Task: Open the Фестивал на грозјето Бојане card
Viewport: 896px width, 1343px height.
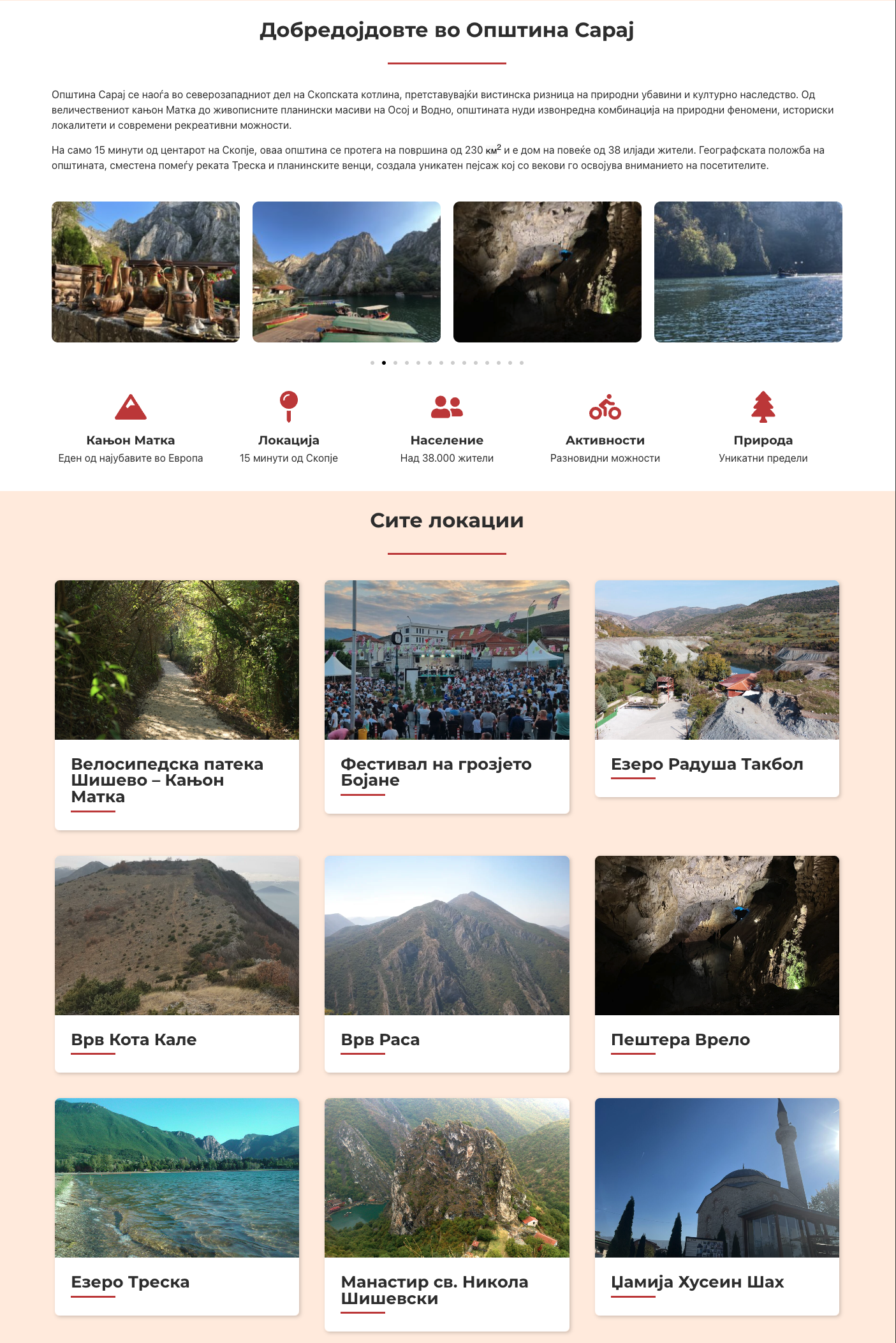Action: pyautogui.click(x=446, y=696)
